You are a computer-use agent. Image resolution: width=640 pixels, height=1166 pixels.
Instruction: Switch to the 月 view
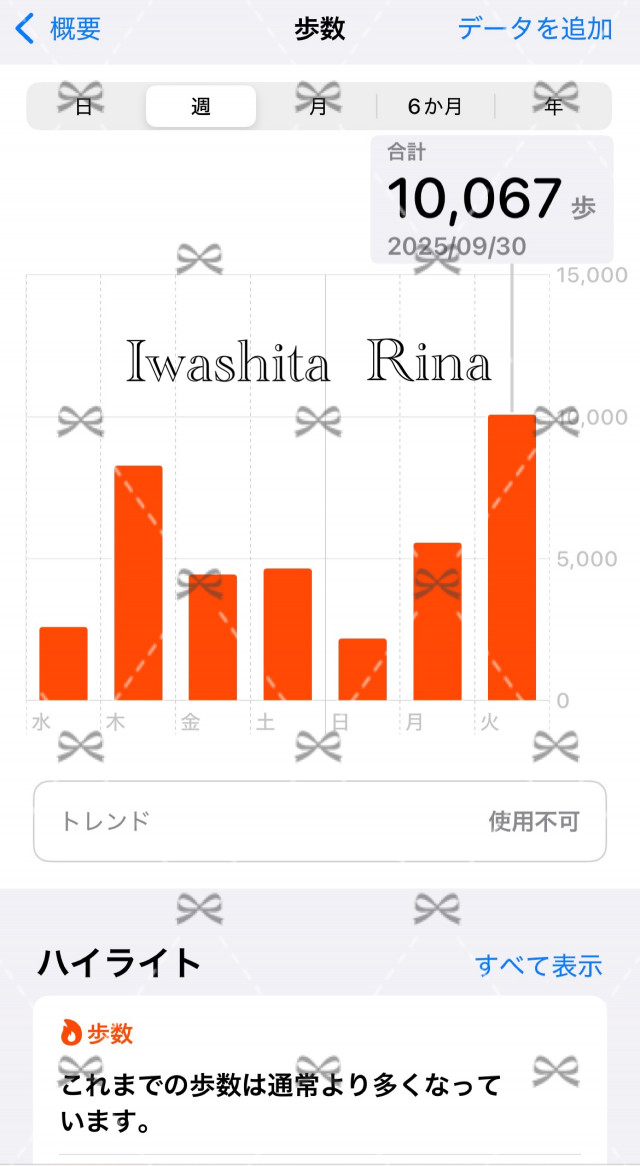318,107
